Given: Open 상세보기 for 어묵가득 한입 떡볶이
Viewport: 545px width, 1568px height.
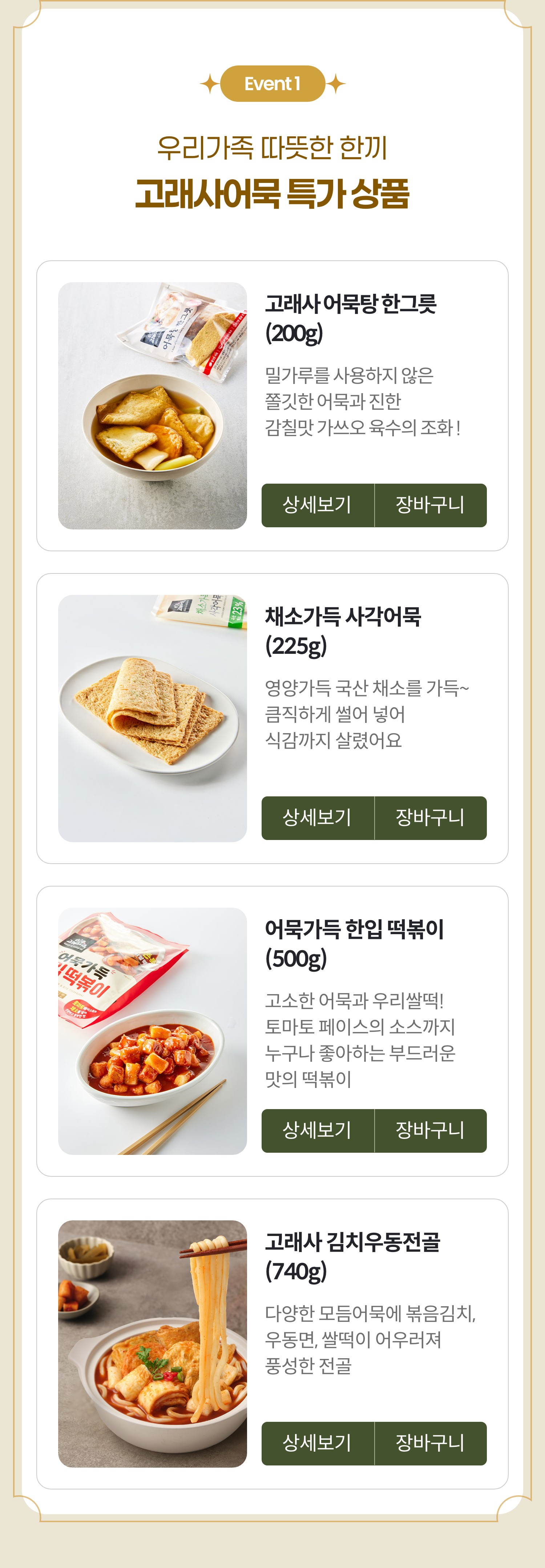Looking at the screenshot, I should (x=317, y=1131).
